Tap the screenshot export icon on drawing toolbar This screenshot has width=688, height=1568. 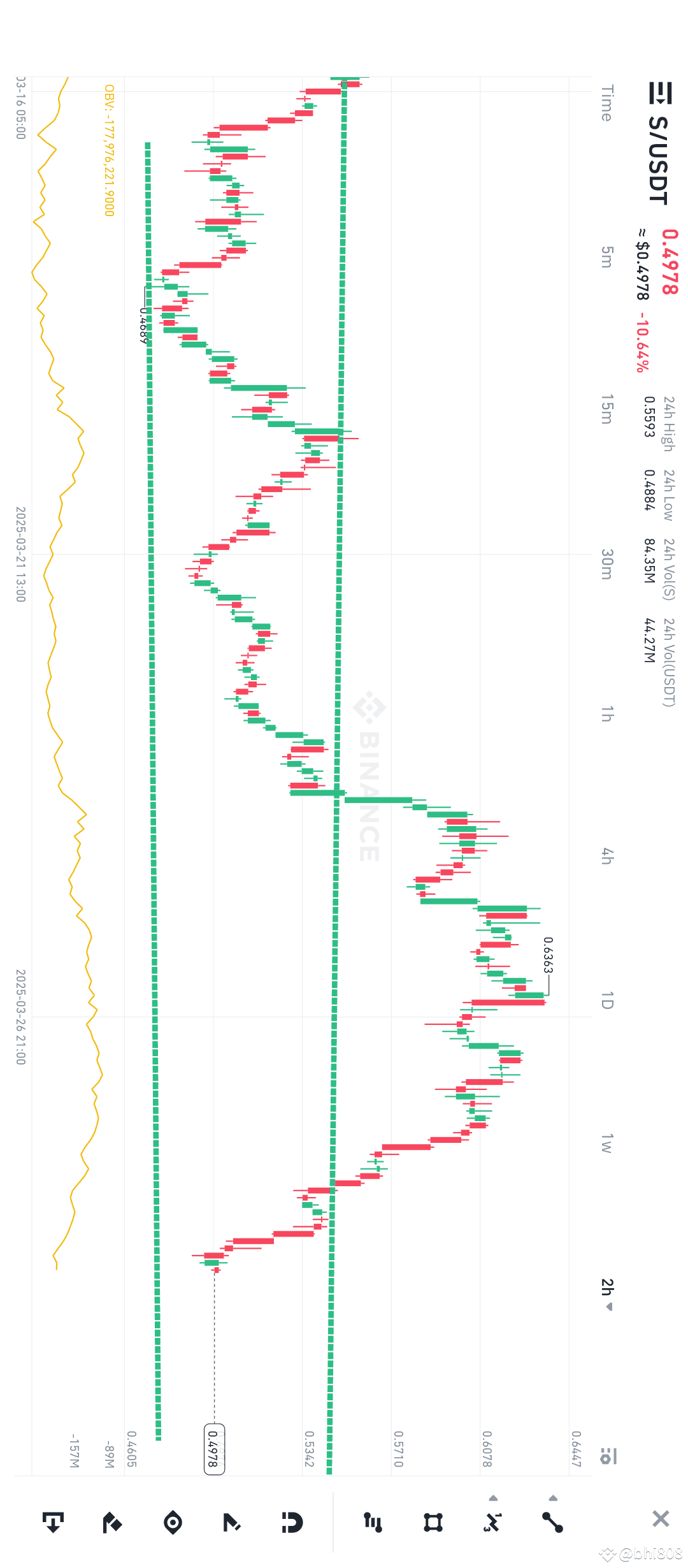pos(54,1523)
